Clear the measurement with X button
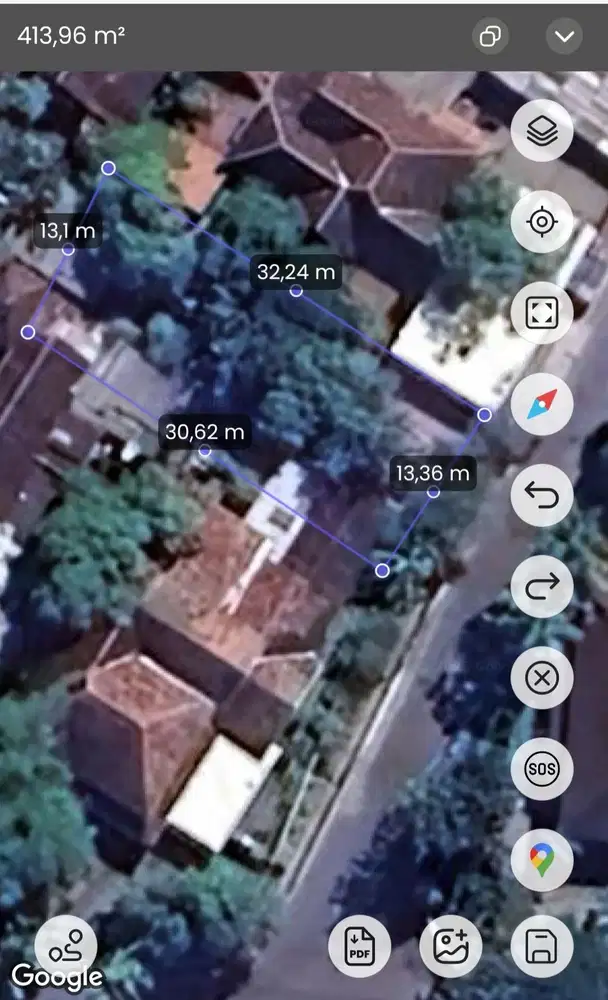The height and width of the screenshot is (1000, 608). coord(541,678)
